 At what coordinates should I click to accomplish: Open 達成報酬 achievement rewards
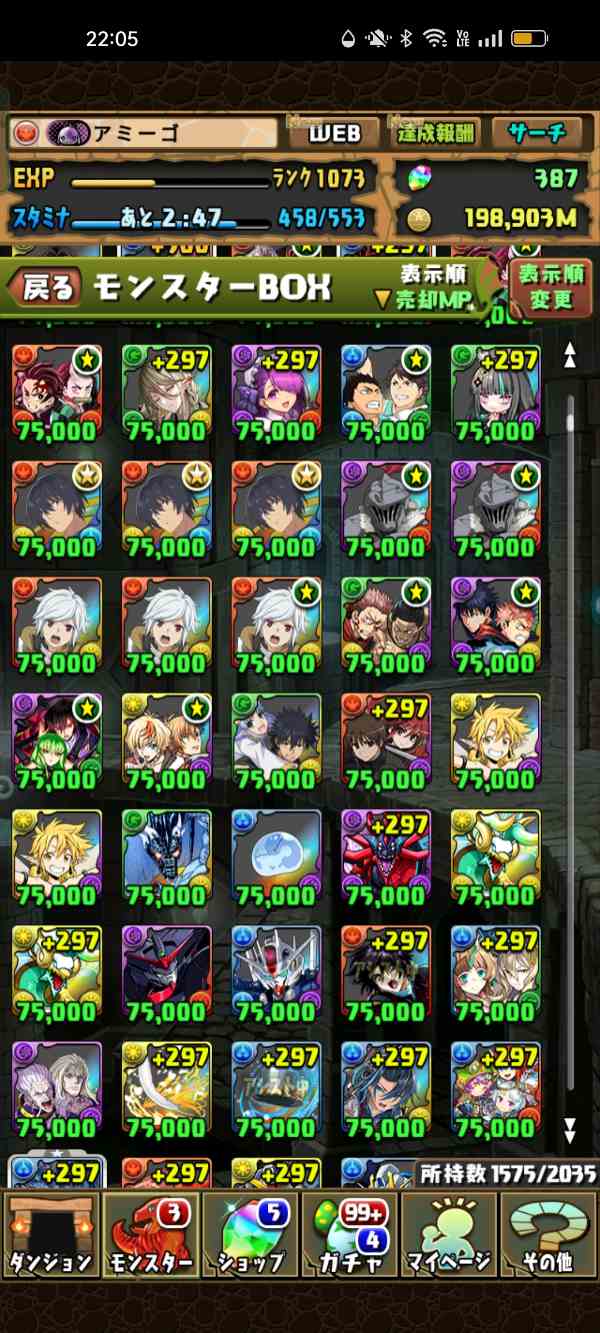(437, 133)
